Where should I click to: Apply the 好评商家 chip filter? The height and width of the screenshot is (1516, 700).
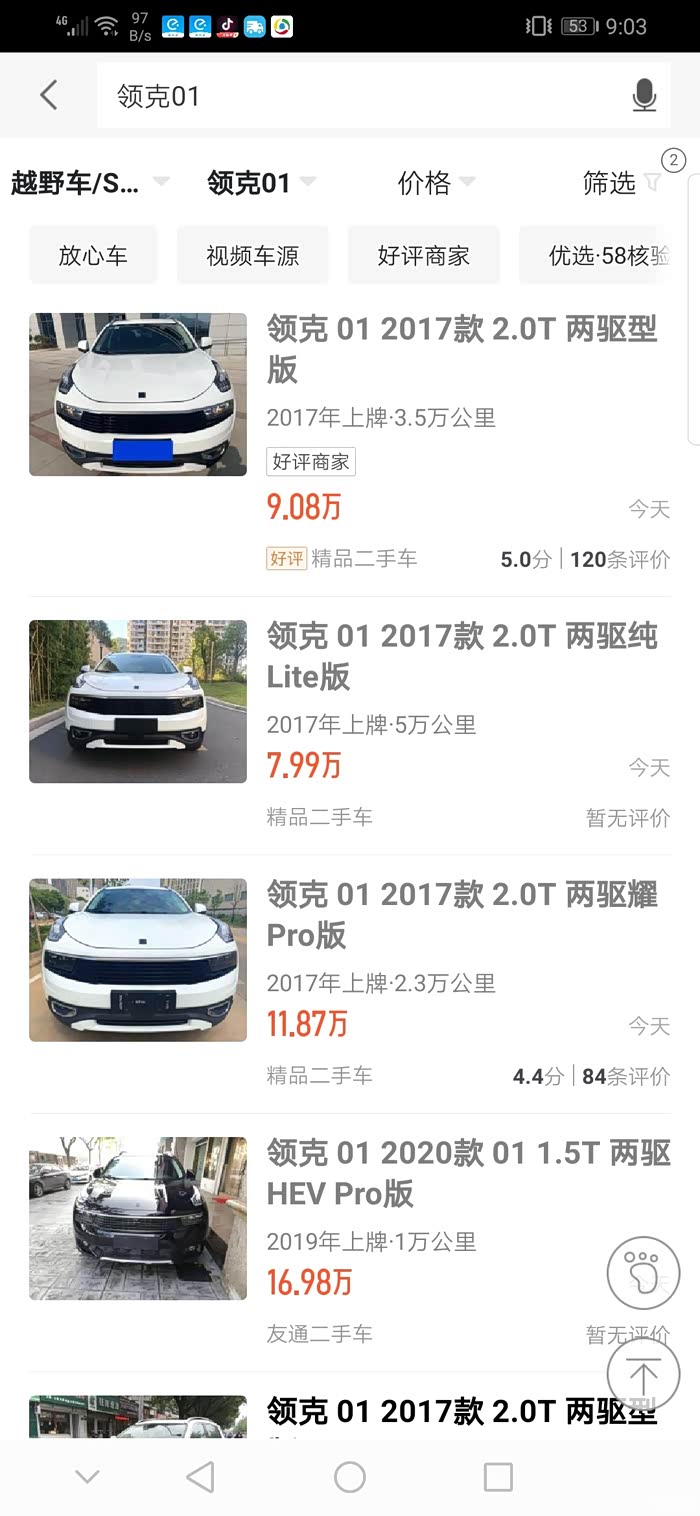pyautogui.click(x=423, y=255)
